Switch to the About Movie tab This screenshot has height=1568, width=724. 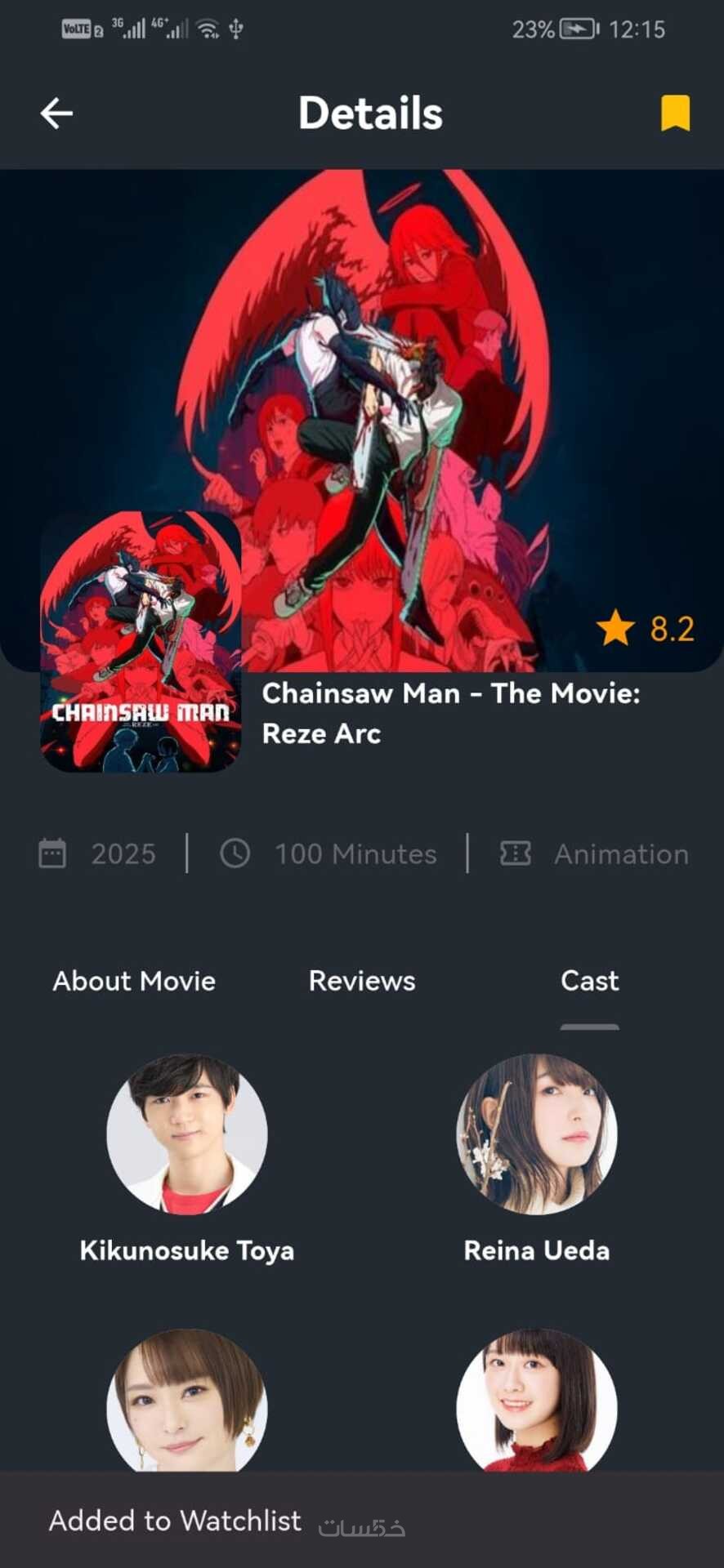click(x=134, y=981)
